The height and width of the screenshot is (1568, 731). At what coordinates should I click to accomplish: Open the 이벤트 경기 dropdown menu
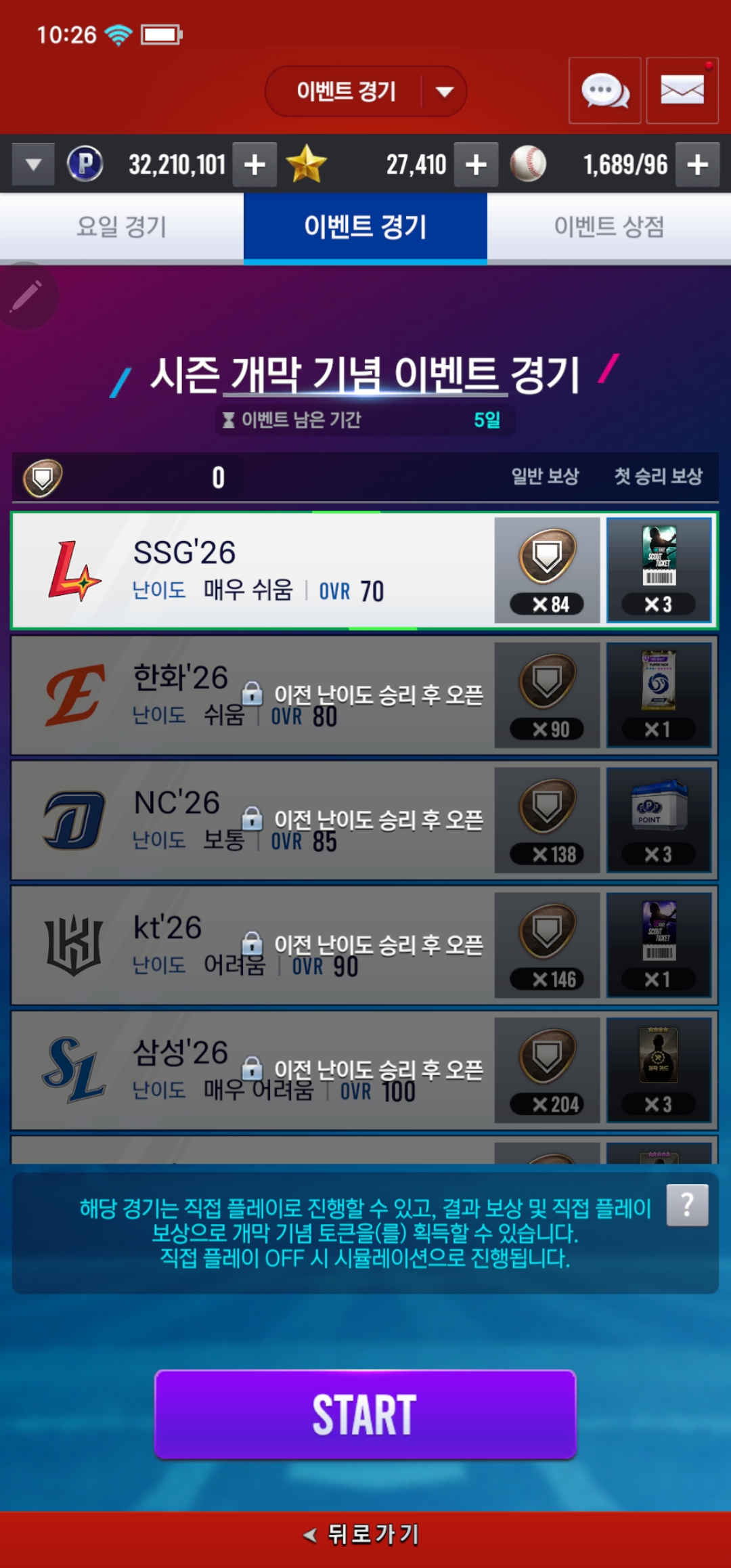coord(365,91)
